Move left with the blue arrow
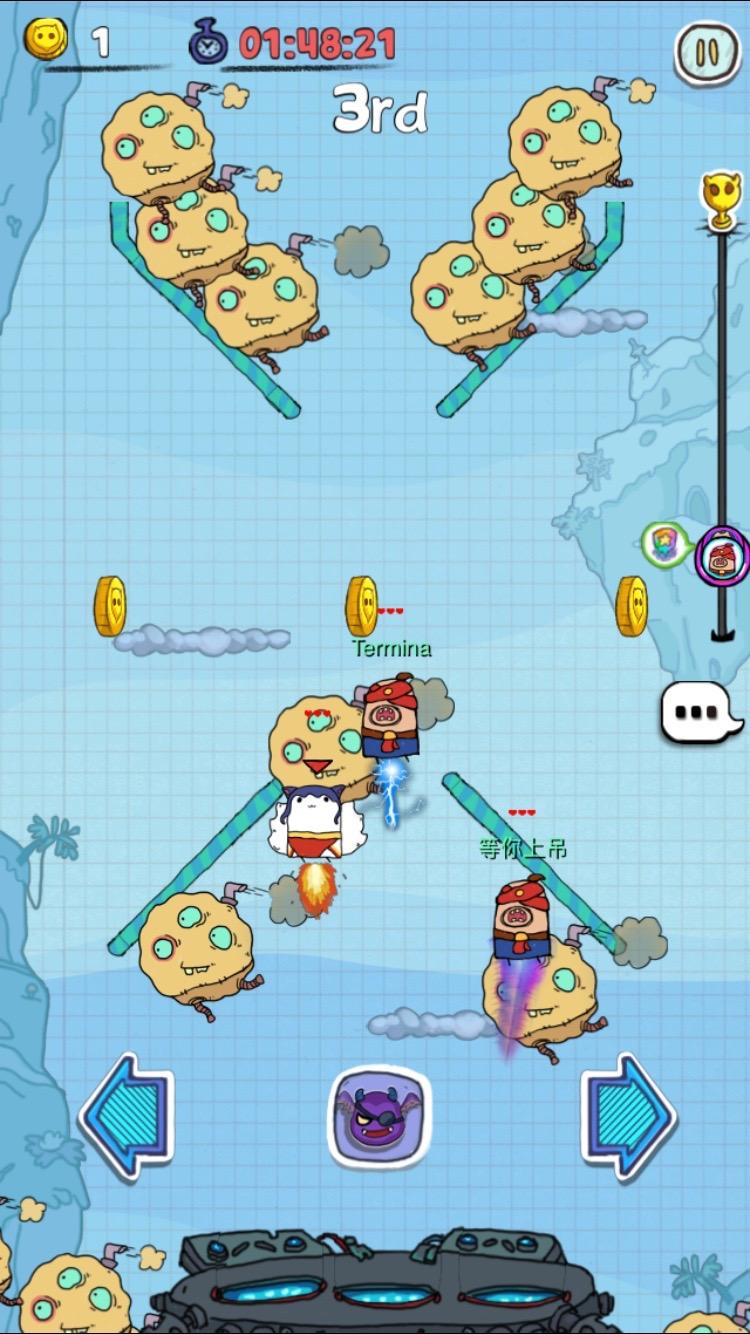This screenshot has width=750, height=1334. pos(126,1117)
